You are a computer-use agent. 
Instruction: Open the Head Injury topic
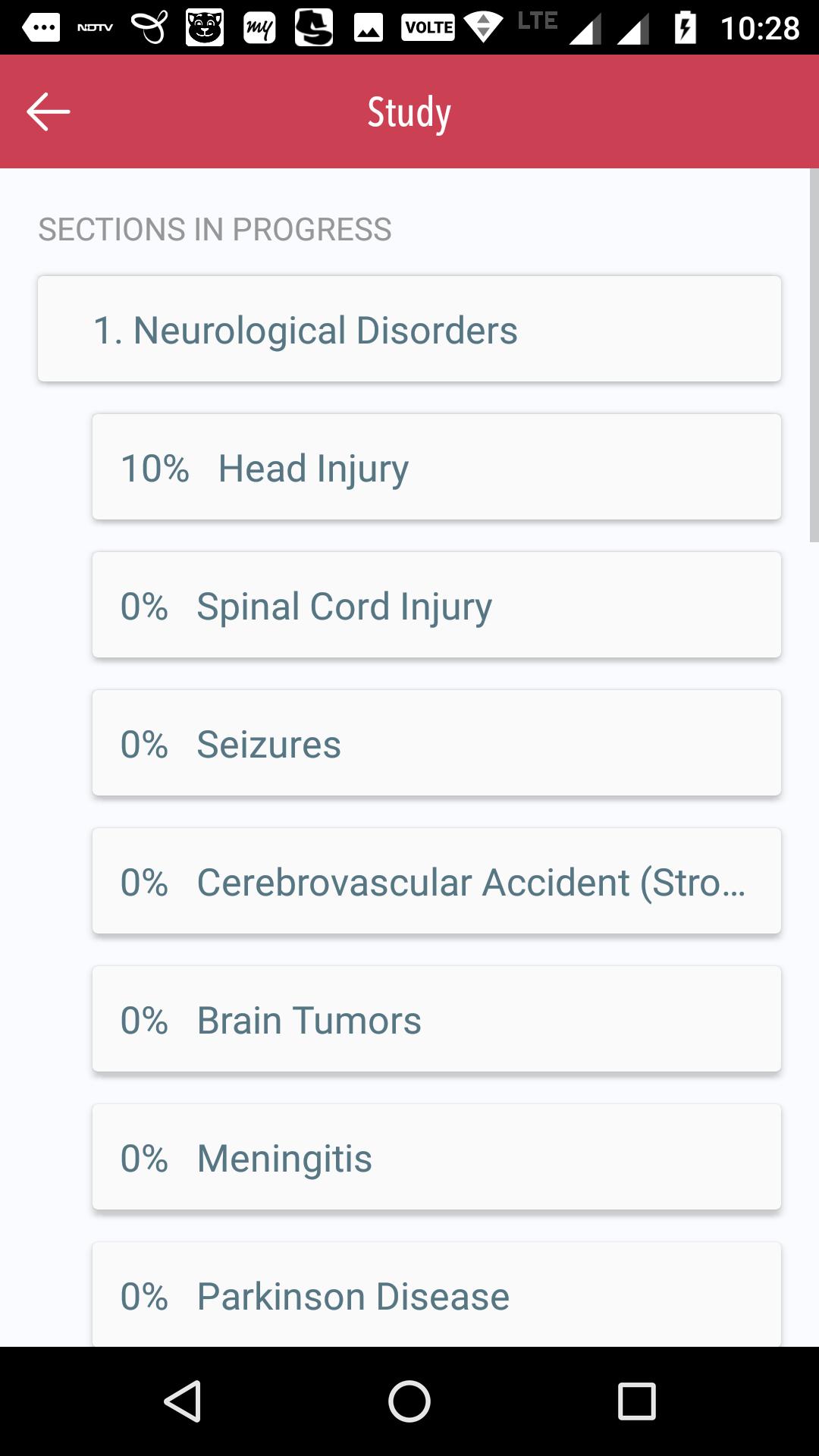[437, 467]
